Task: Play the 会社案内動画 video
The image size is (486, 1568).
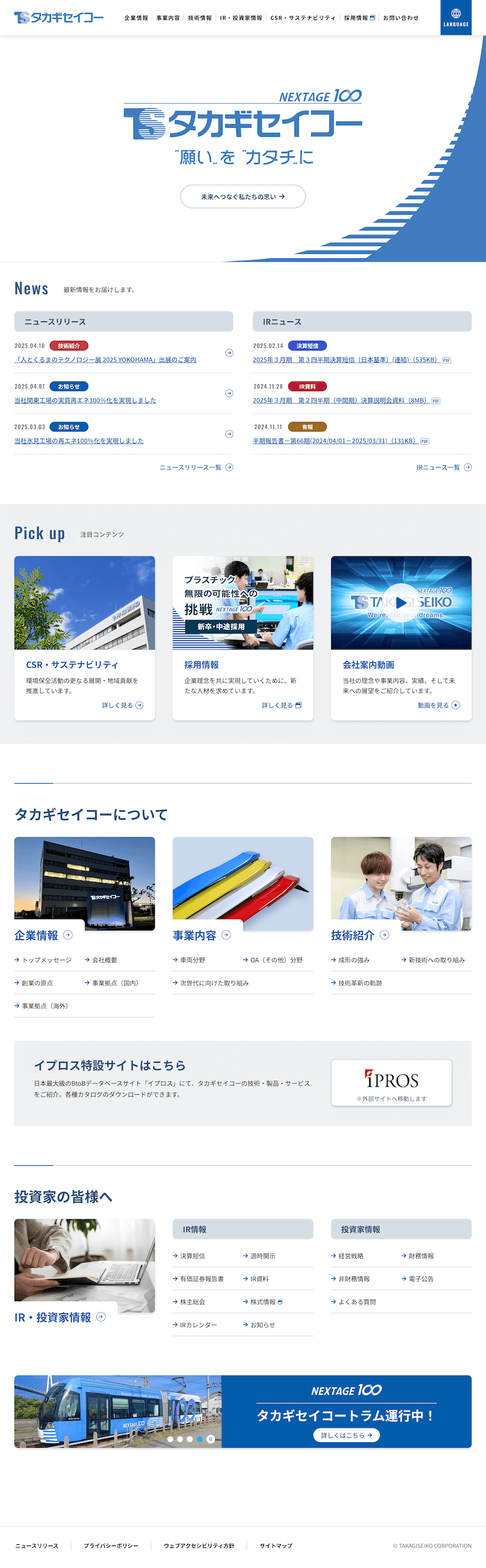Action: 401,603
